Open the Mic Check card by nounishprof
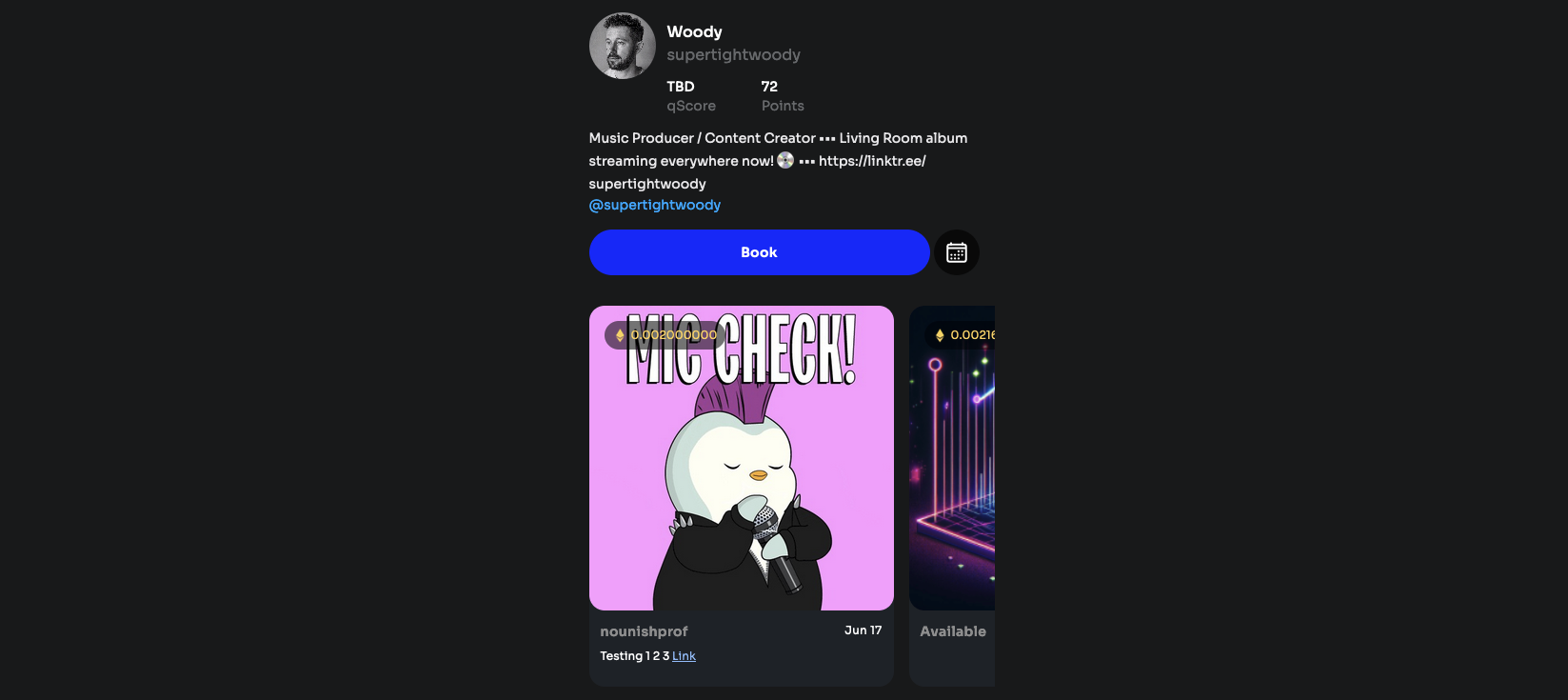This screenshot has height=700, width=1568. point(741,458)
